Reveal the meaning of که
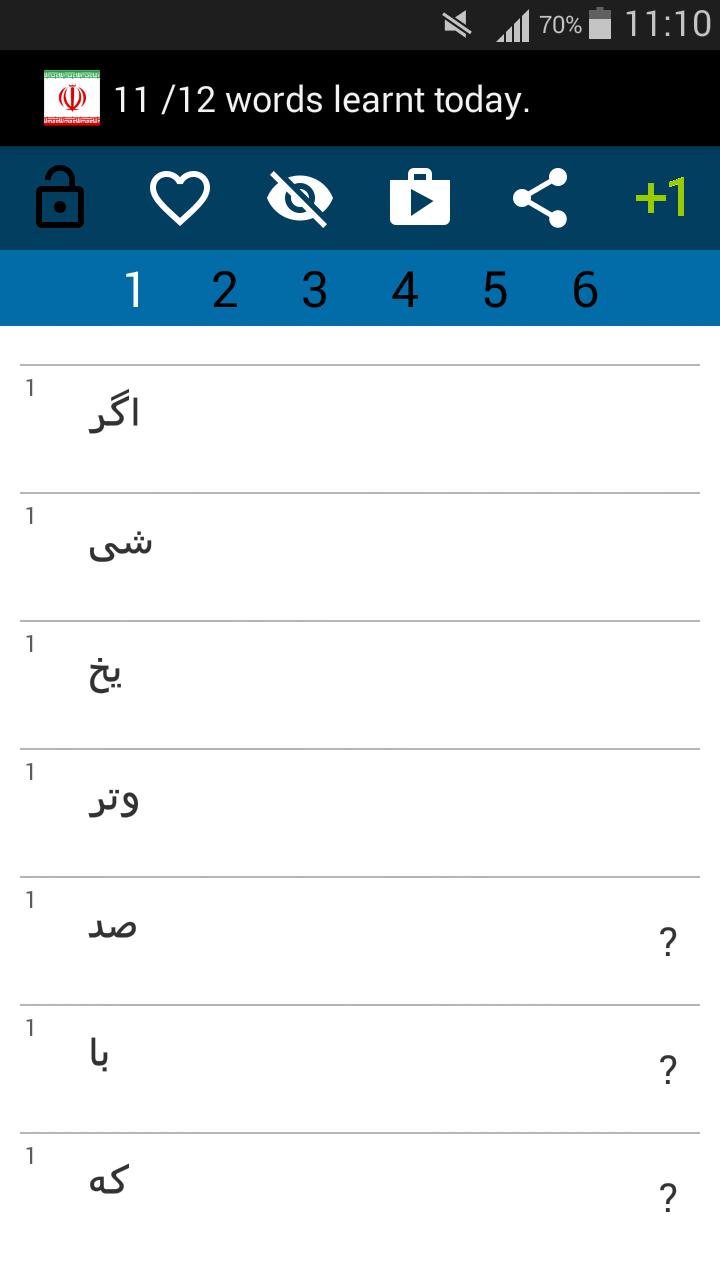 coord(668,1197)
